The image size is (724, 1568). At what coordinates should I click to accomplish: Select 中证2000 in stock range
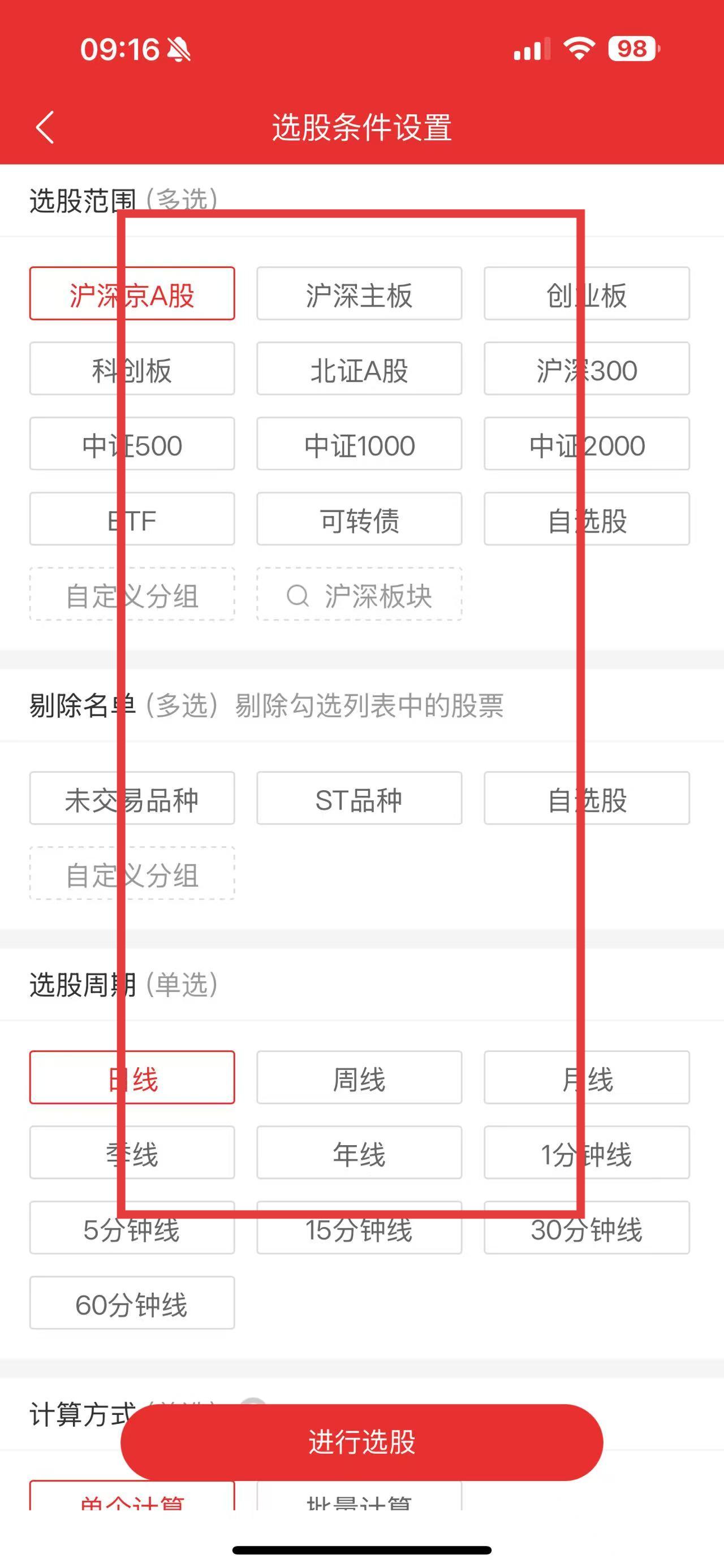587,444
